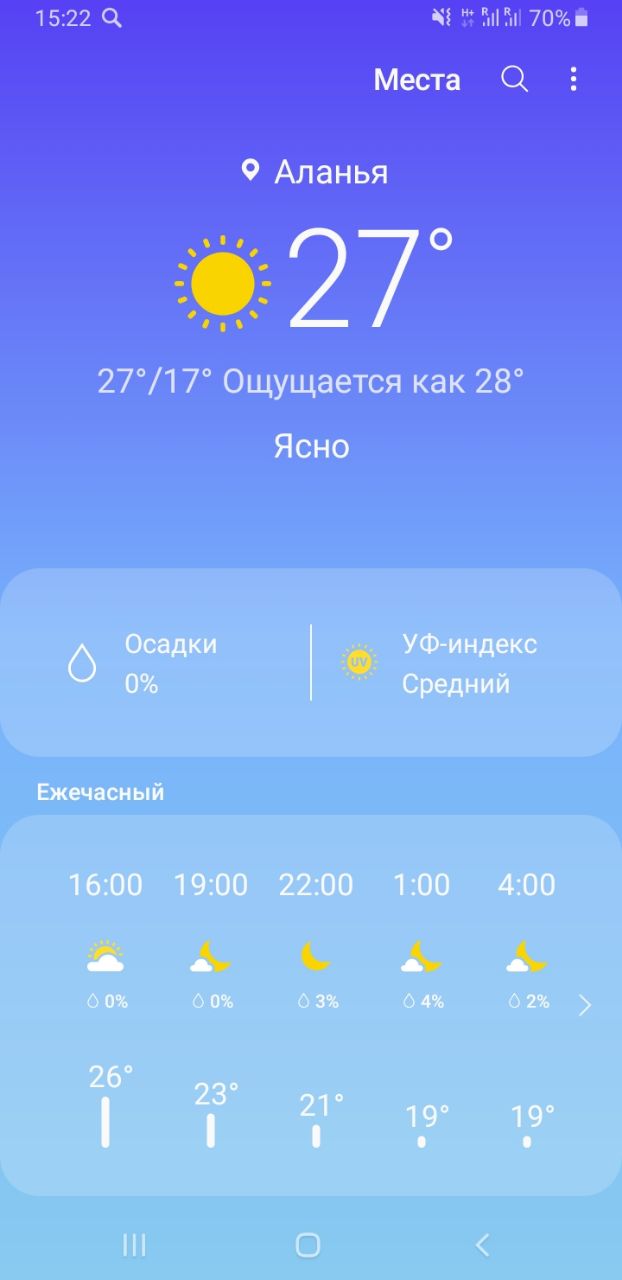622x1280 pixels.
Task: Open the Места locations list
Action: pos(417,80)
